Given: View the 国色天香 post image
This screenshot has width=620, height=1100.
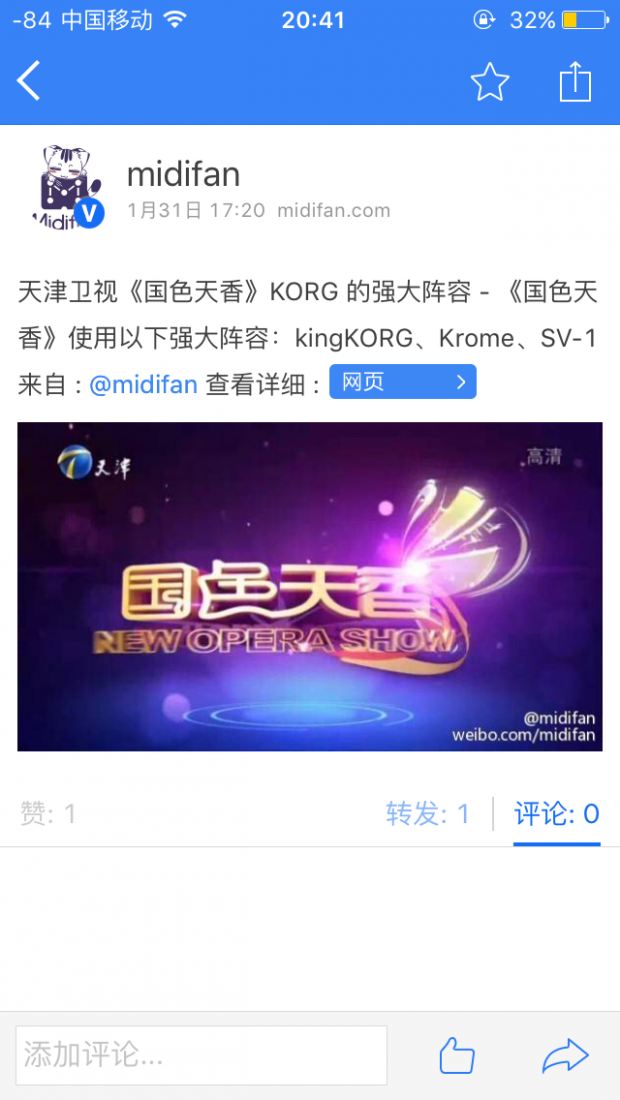Looking at the screenshot, I should click(x=310, y=586).
